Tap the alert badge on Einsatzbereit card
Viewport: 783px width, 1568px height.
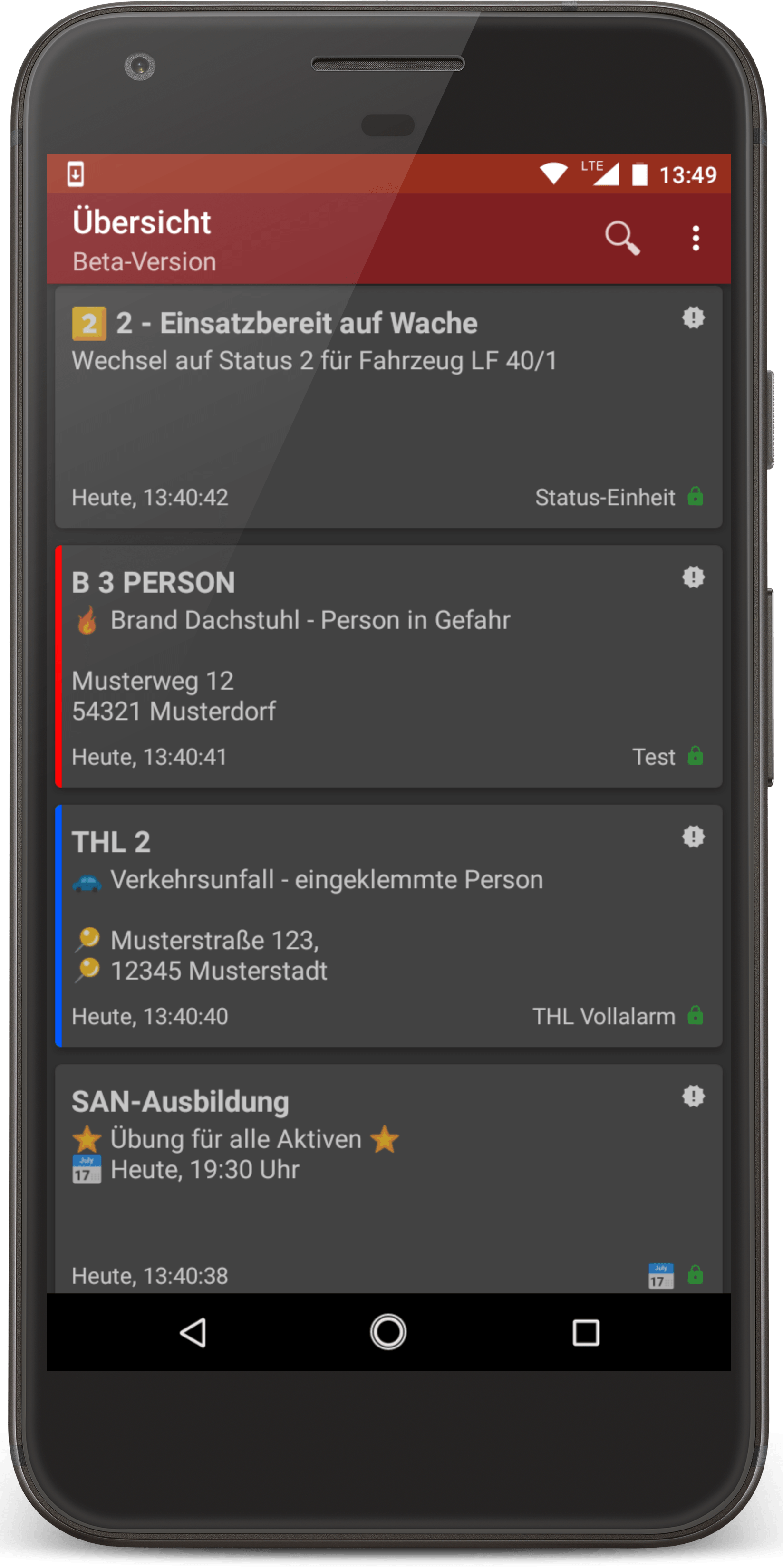coord(693,317)
